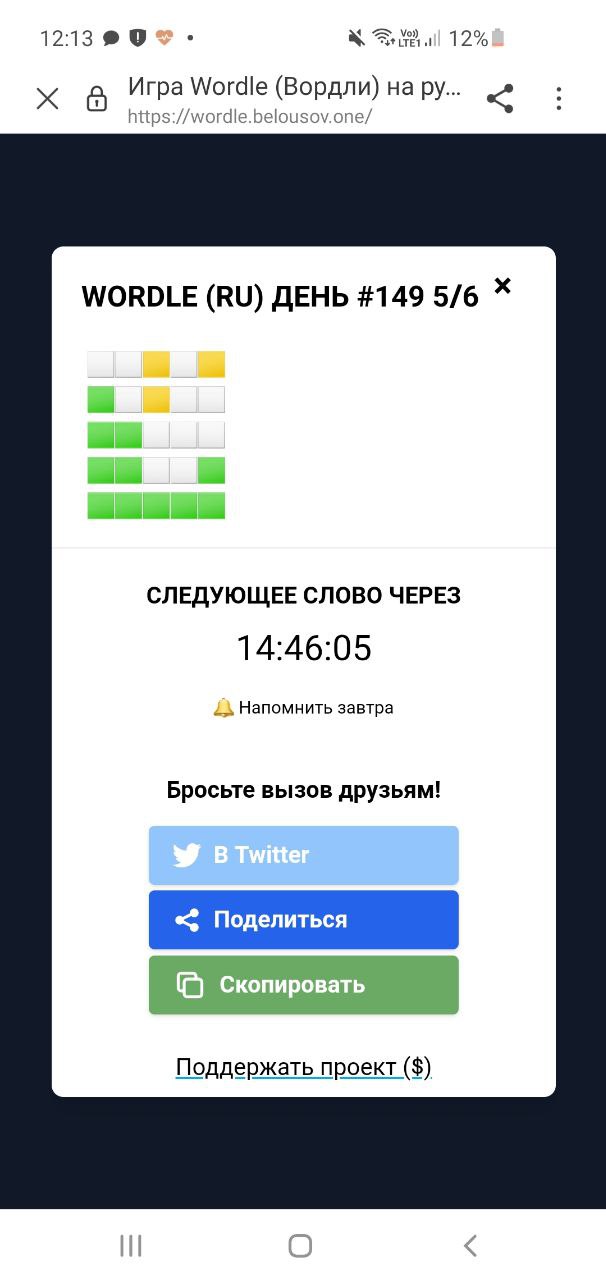Close the browser custom tab
The height and width of the screenshot is (1280, 606).
47,98
